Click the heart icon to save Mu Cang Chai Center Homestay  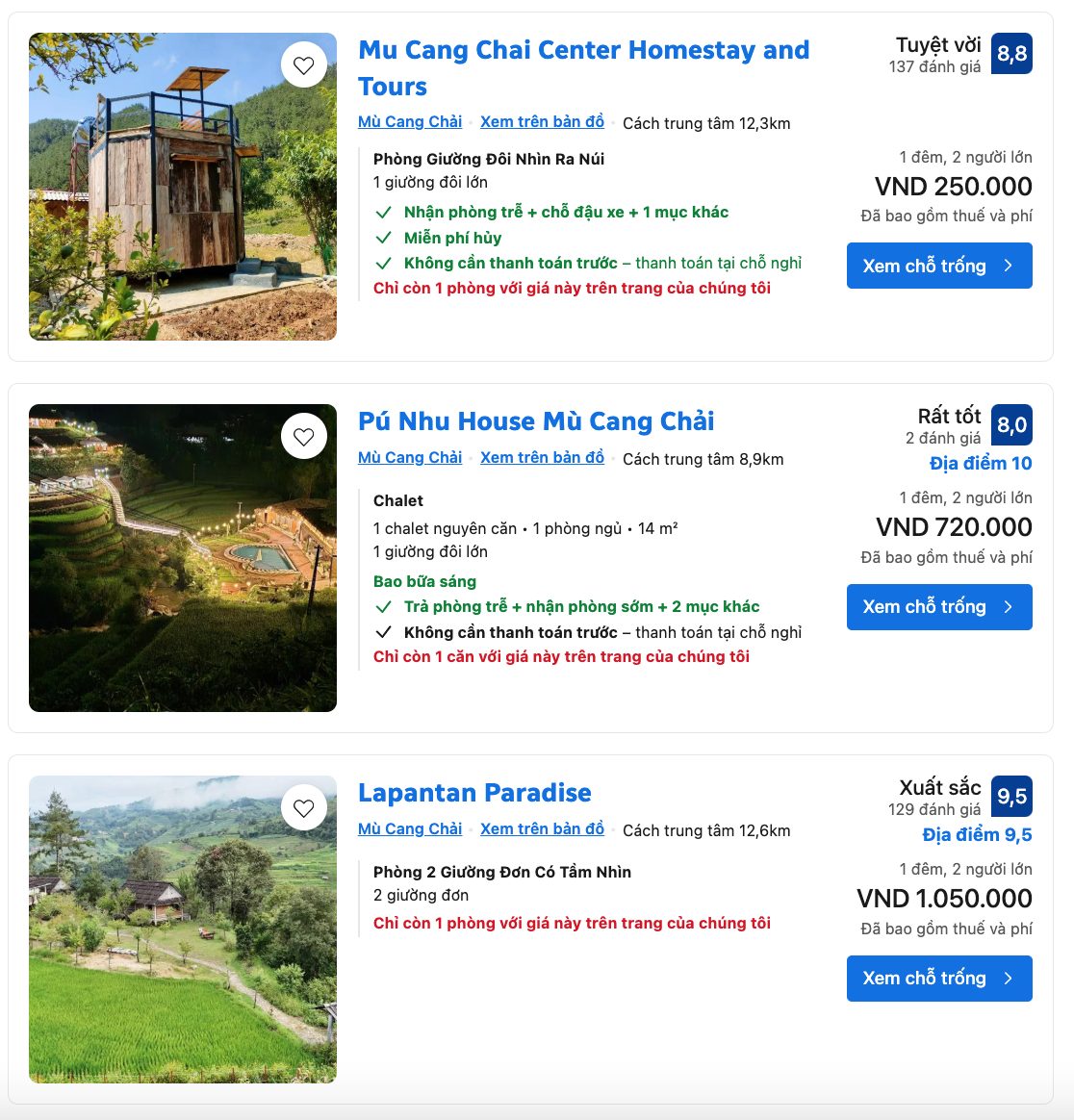click(x=304, y=64)
